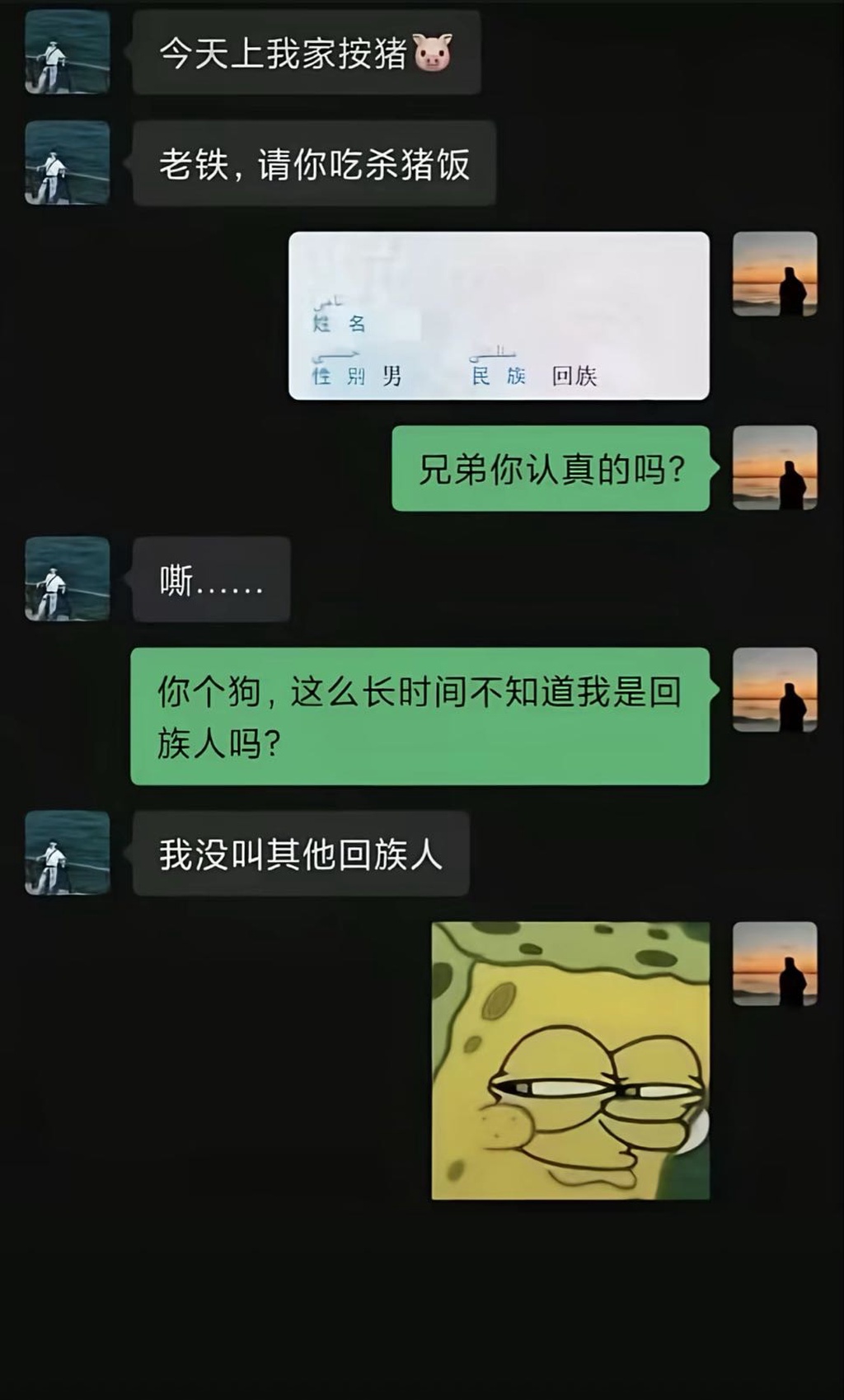Open profile avatar beside "我没叫其他回族人"
Screen dimensions: 844x1400
point(68,853)
